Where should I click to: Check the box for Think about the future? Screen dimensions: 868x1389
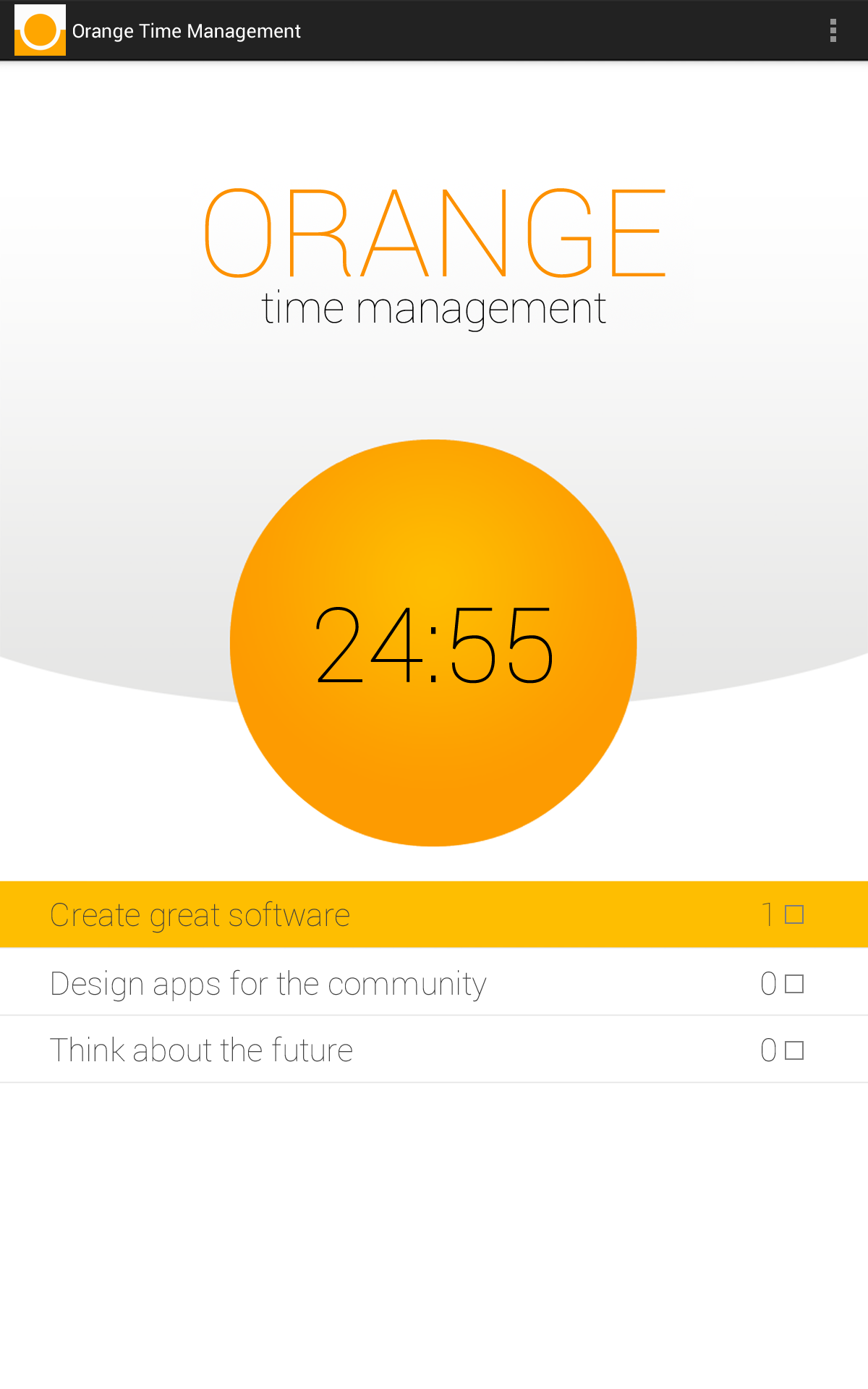pos(794,1050)
